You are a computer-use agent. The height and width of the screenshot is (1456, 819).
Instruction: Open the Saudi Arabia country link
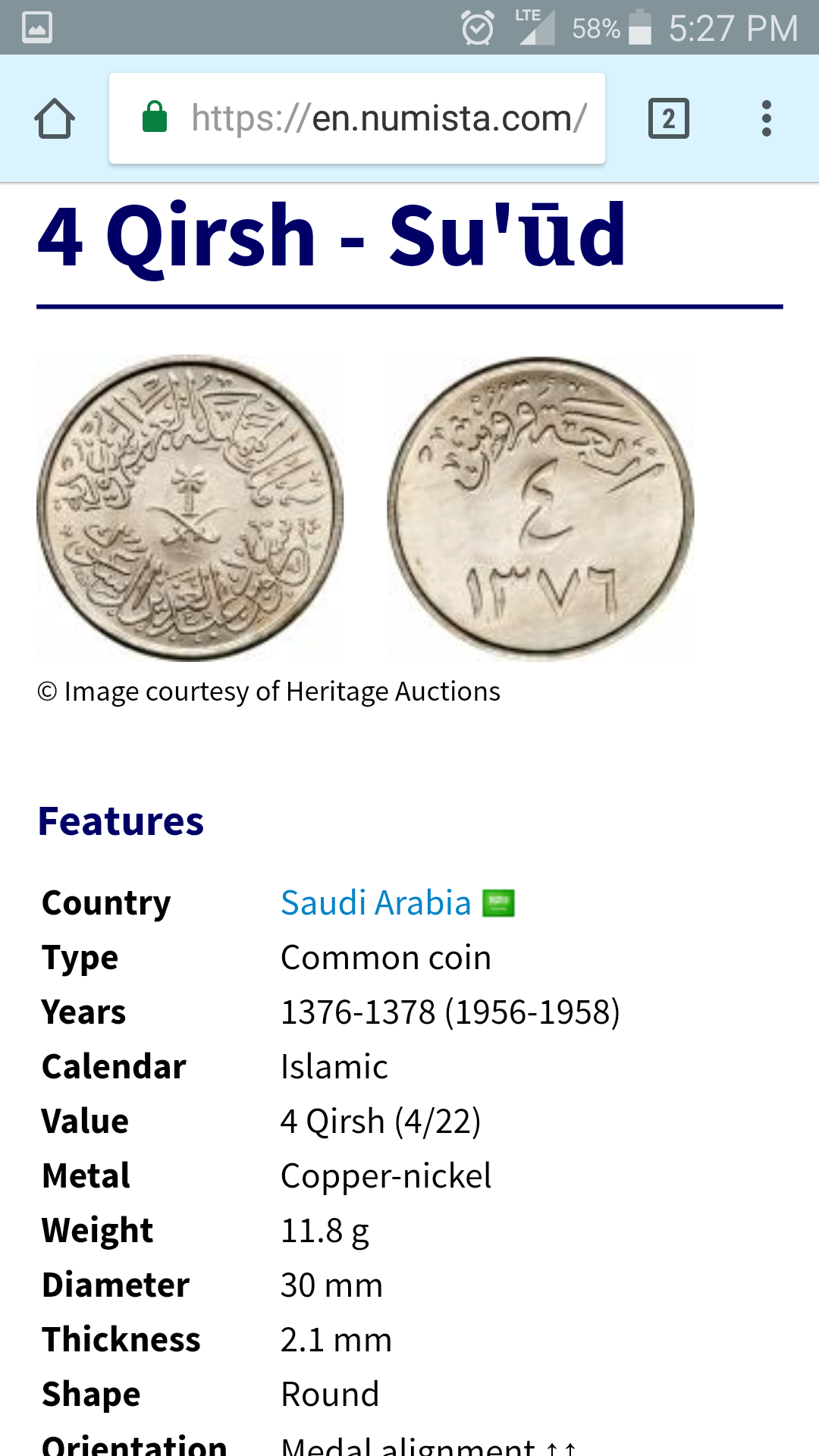pyautogui.click(x=375, y=903)
